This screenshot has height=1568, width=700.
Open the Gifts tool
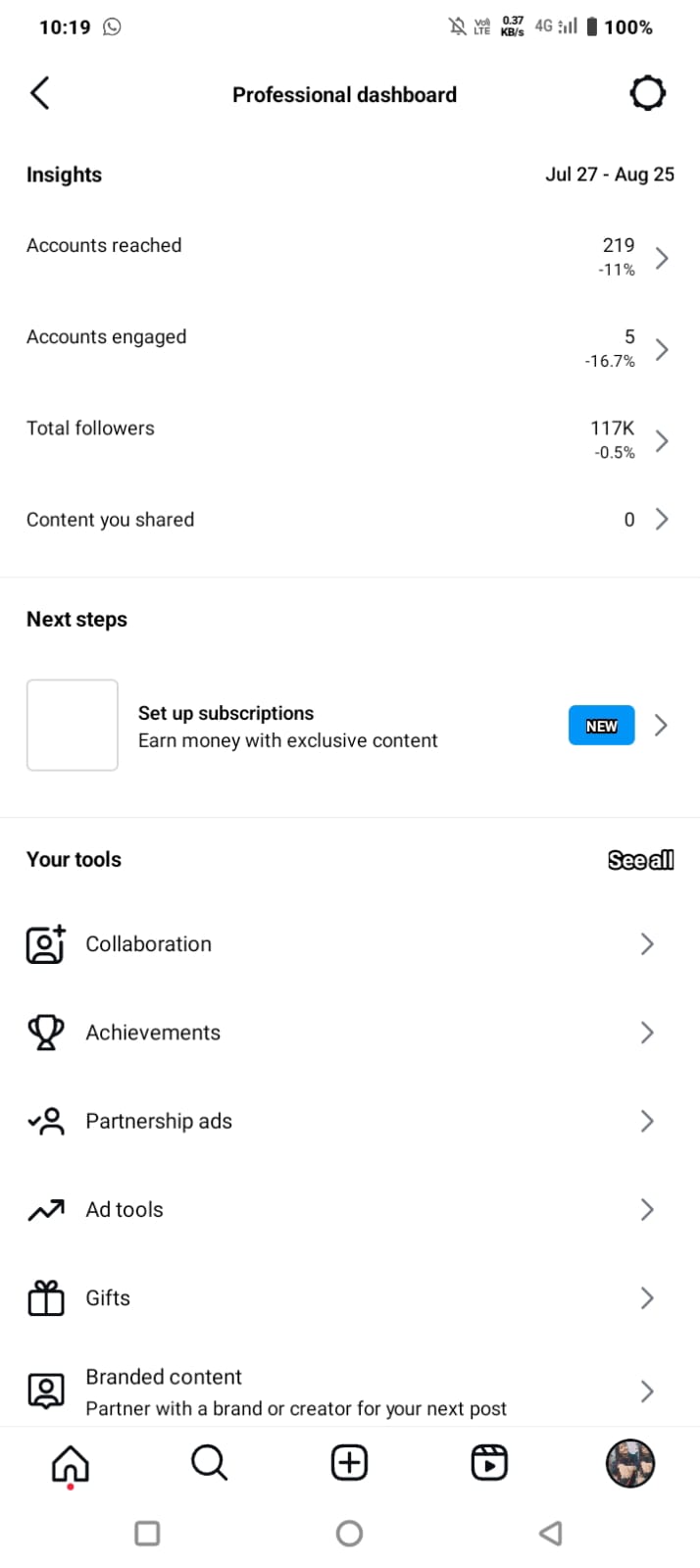pos(350,1298)
